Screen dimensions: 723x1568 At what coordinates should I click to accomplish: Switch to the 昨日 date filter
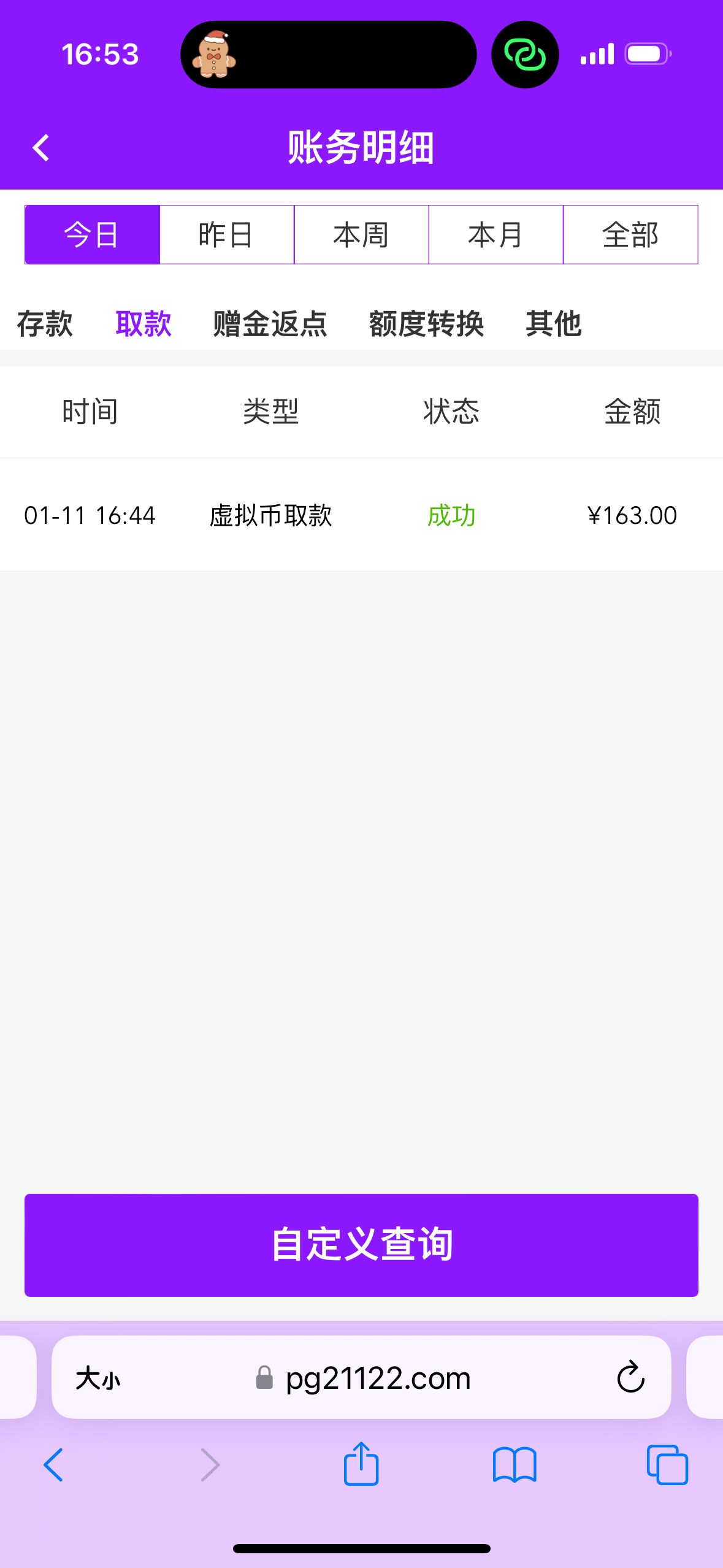click(226, 235)
